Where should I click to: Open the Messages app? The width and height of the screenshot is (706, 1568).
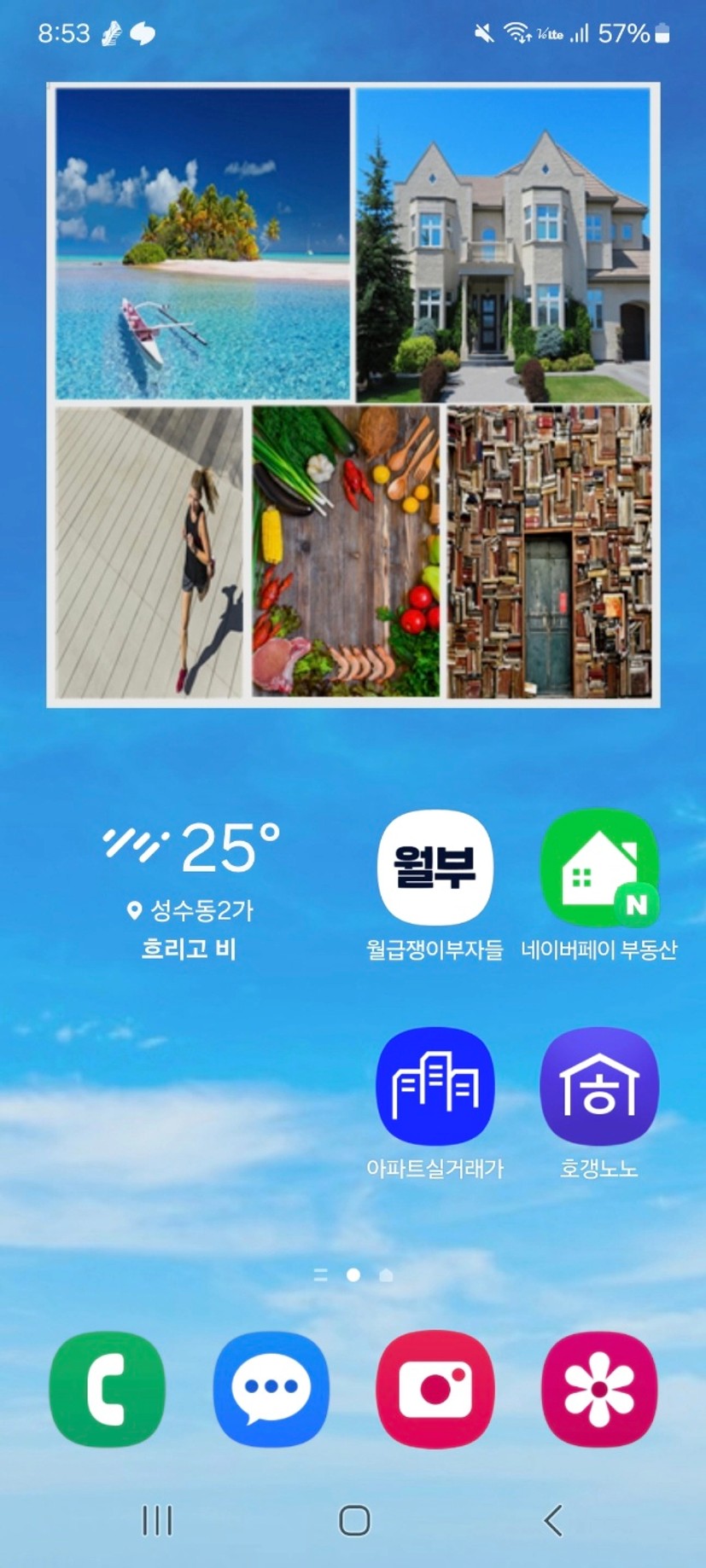coord(271,1389)
